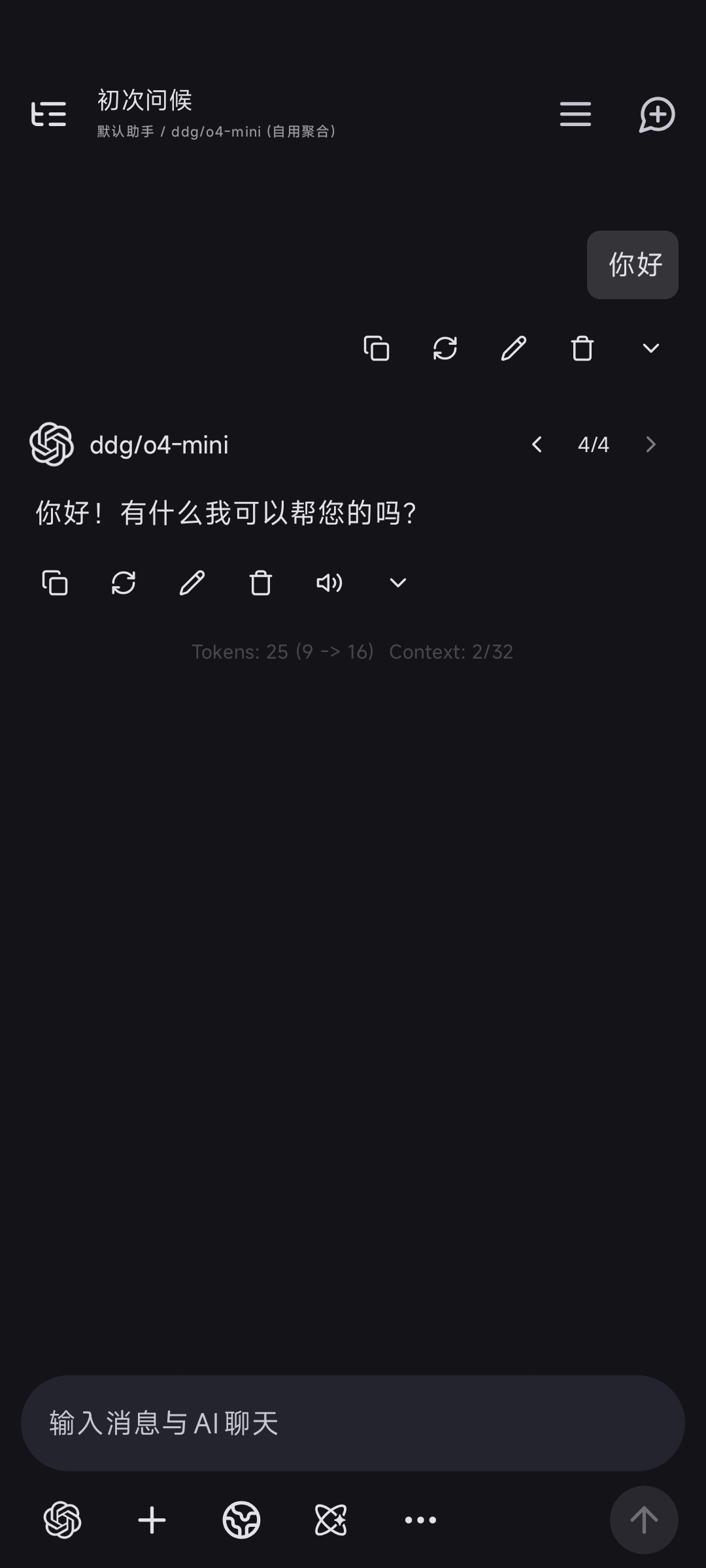The image size is (706, 1568).
Task: Regenerate from the user message 你好
Action: tap(445, 348)
